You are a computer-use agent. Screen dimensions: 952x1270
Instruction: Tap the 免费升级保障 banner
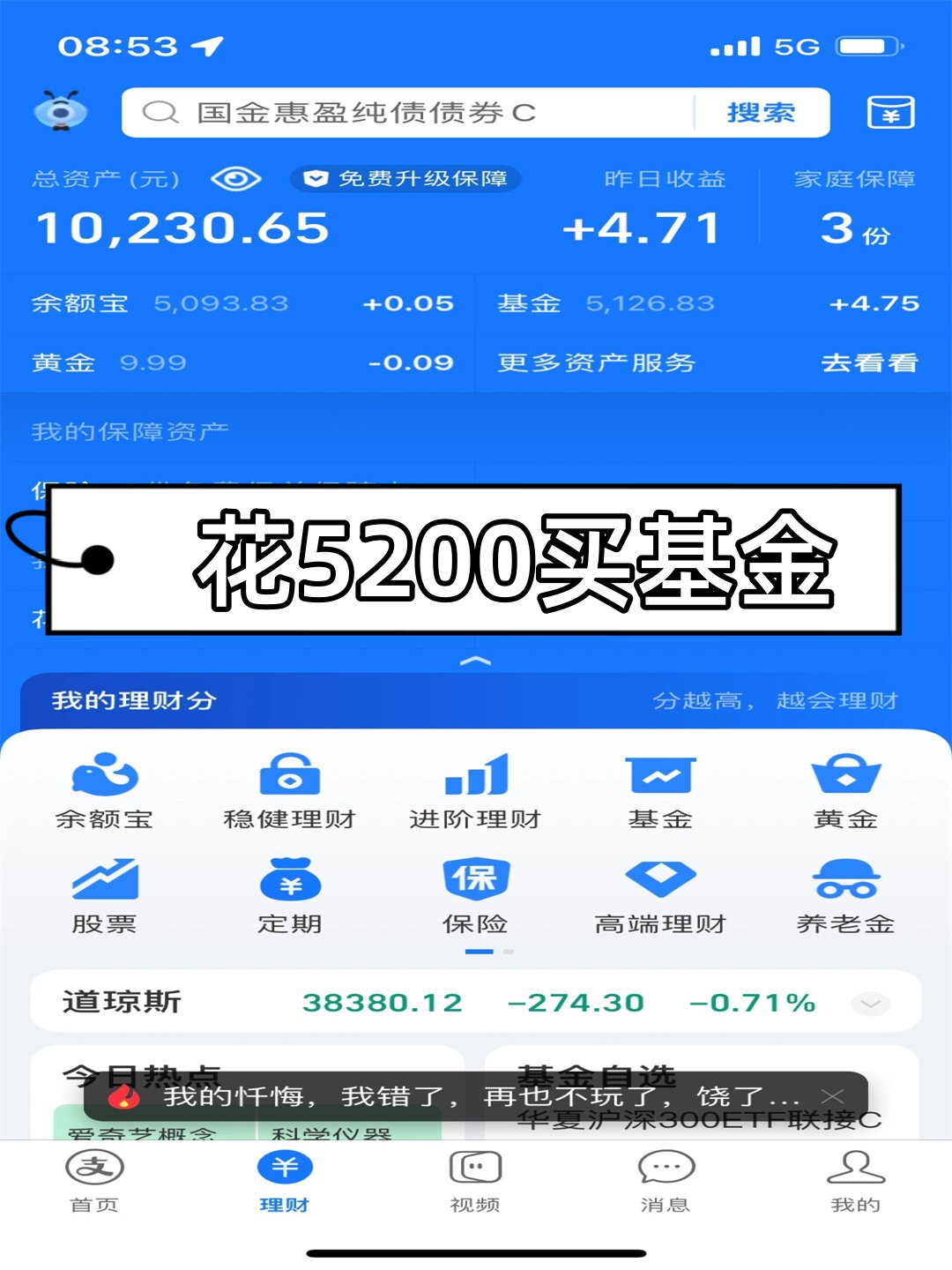pyautogui.click(x=405, y=179)
